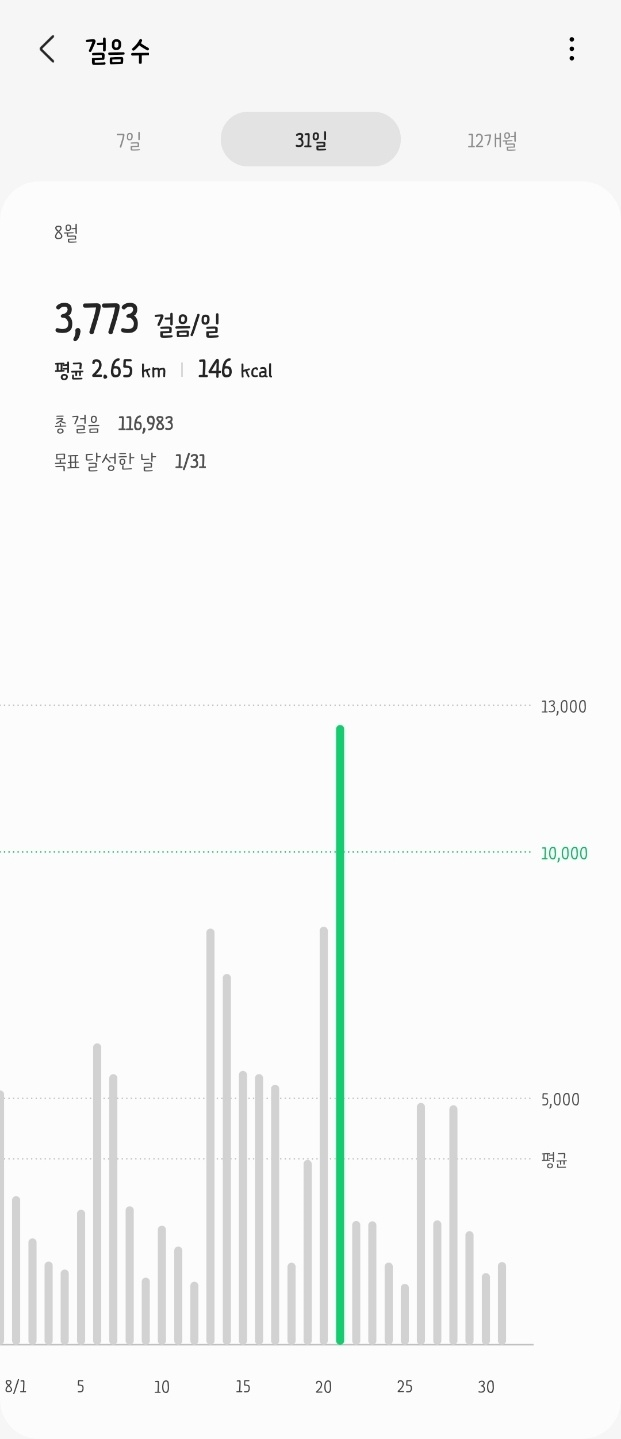Switch to the 7일 tab
This screenshot has height=1439, width=621.
pos(129,141)
